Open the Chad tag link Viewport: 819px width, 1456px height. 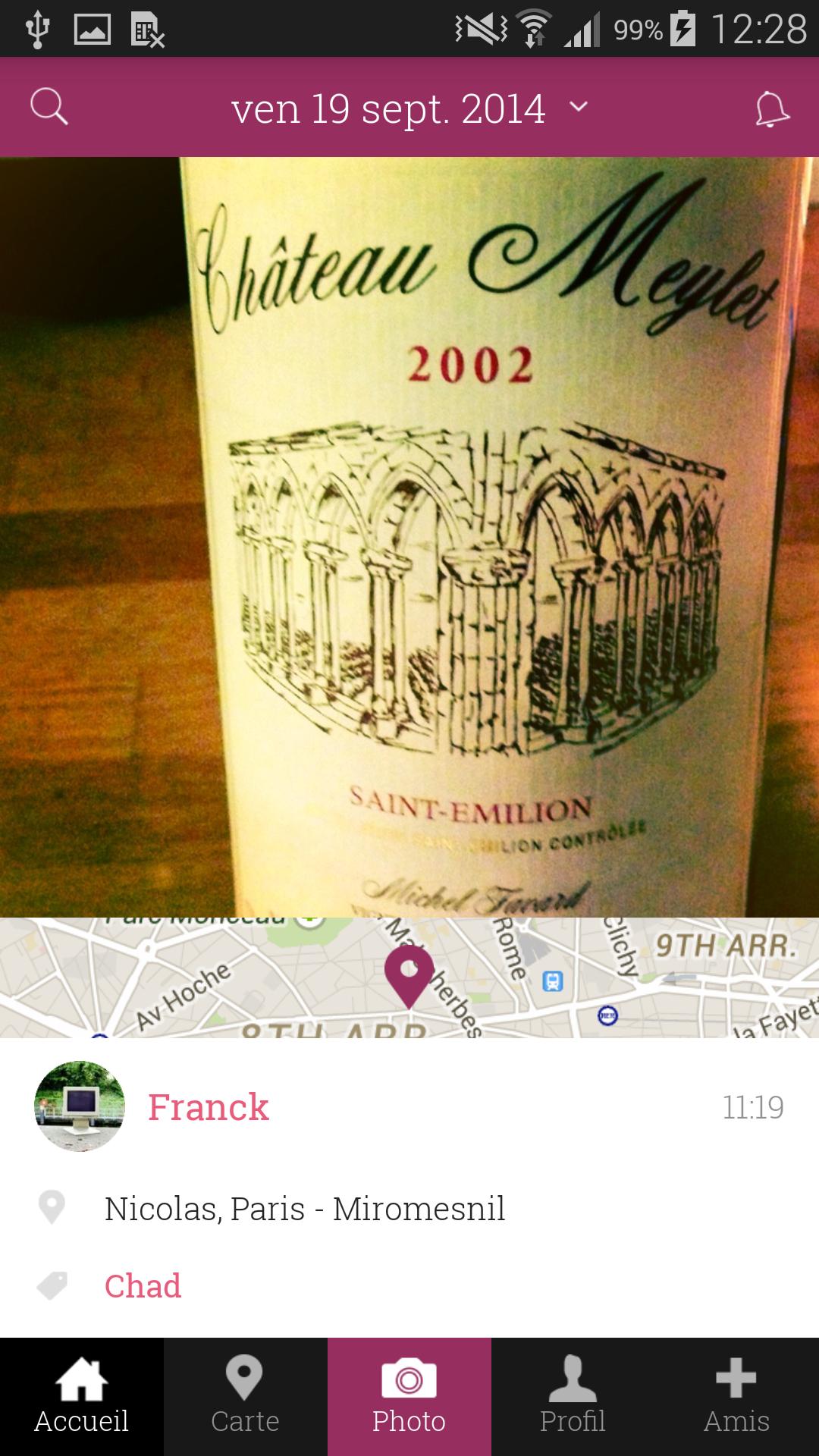[x=143, y=1286]
